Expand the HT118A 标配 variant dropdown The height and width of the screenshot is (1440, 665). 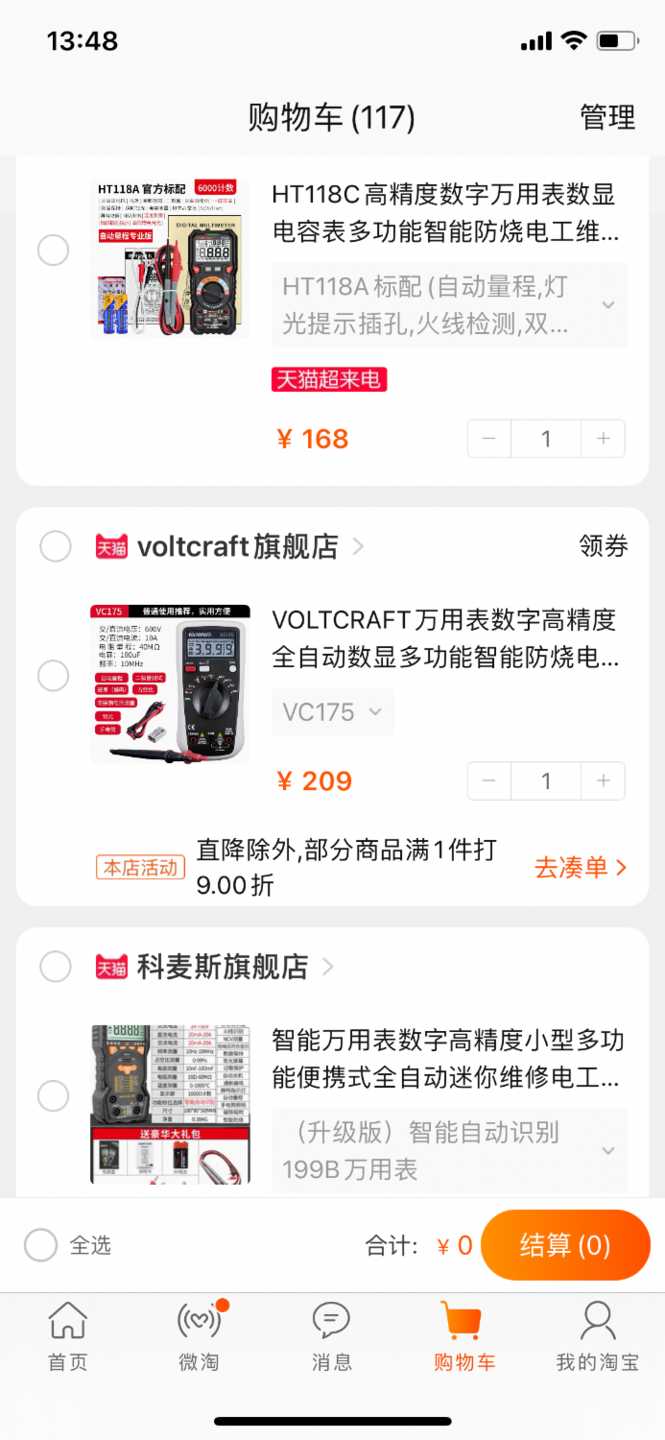click(449, 305)
